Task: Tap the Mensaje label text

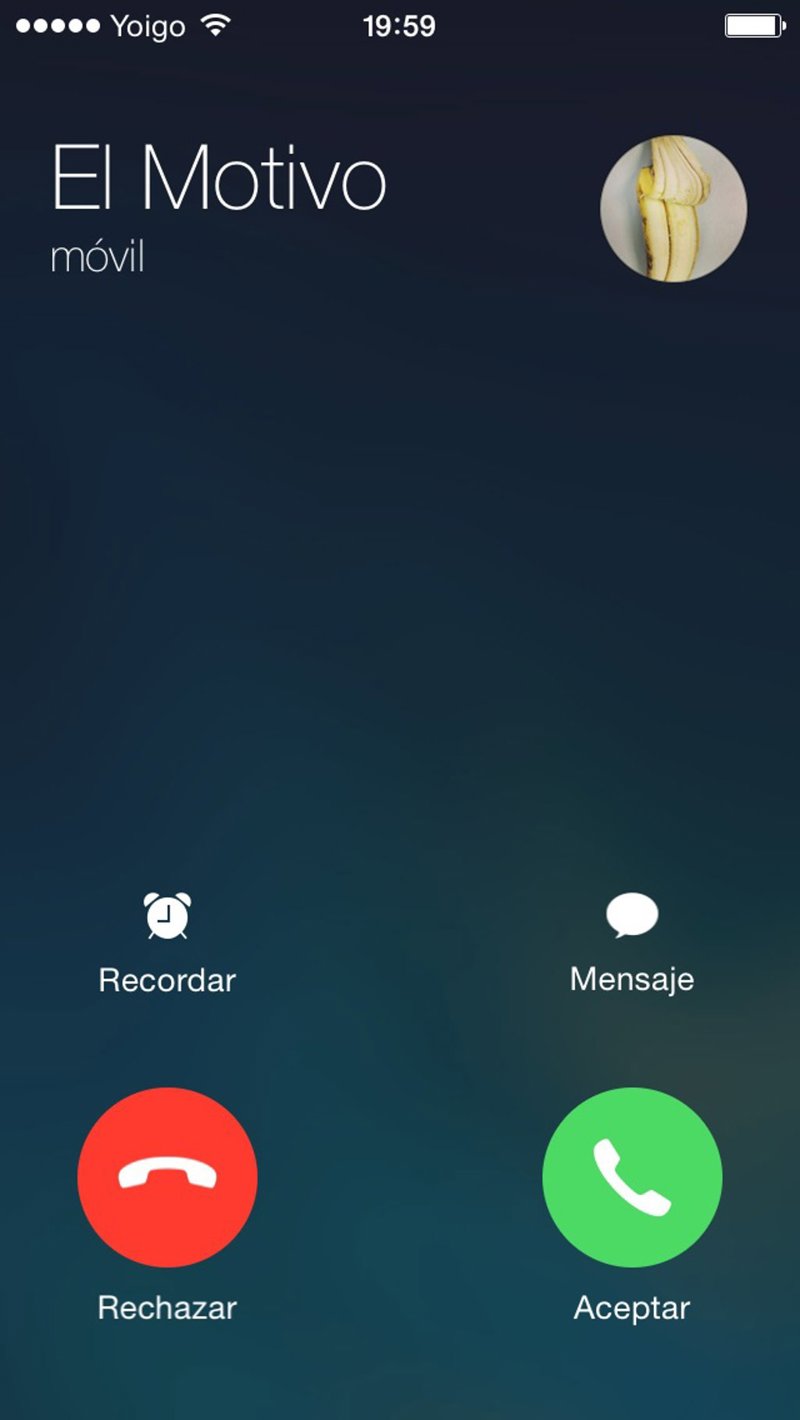Action: pyautogui.click(x=631, y=980)
